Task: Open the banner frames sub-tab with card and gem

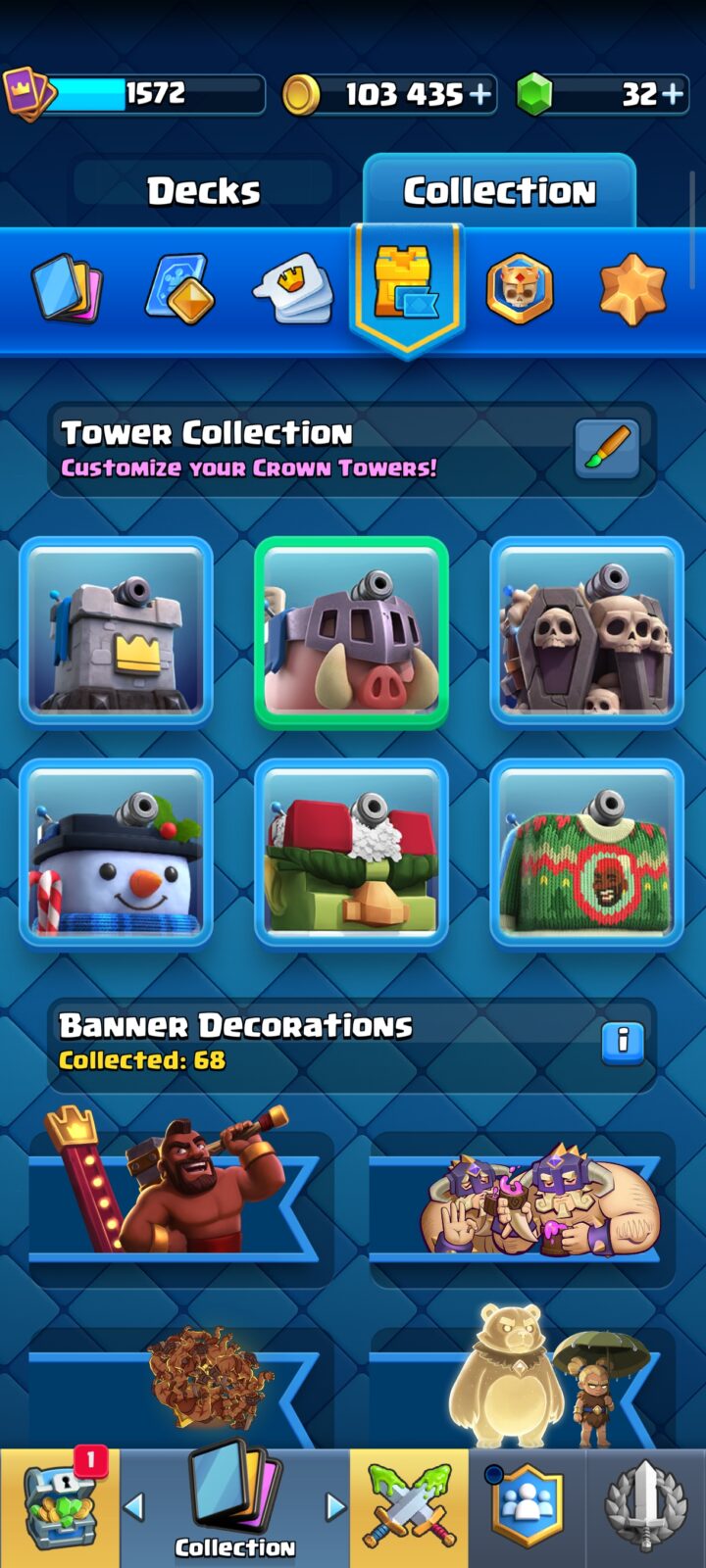Action: (x=180, y=290)
